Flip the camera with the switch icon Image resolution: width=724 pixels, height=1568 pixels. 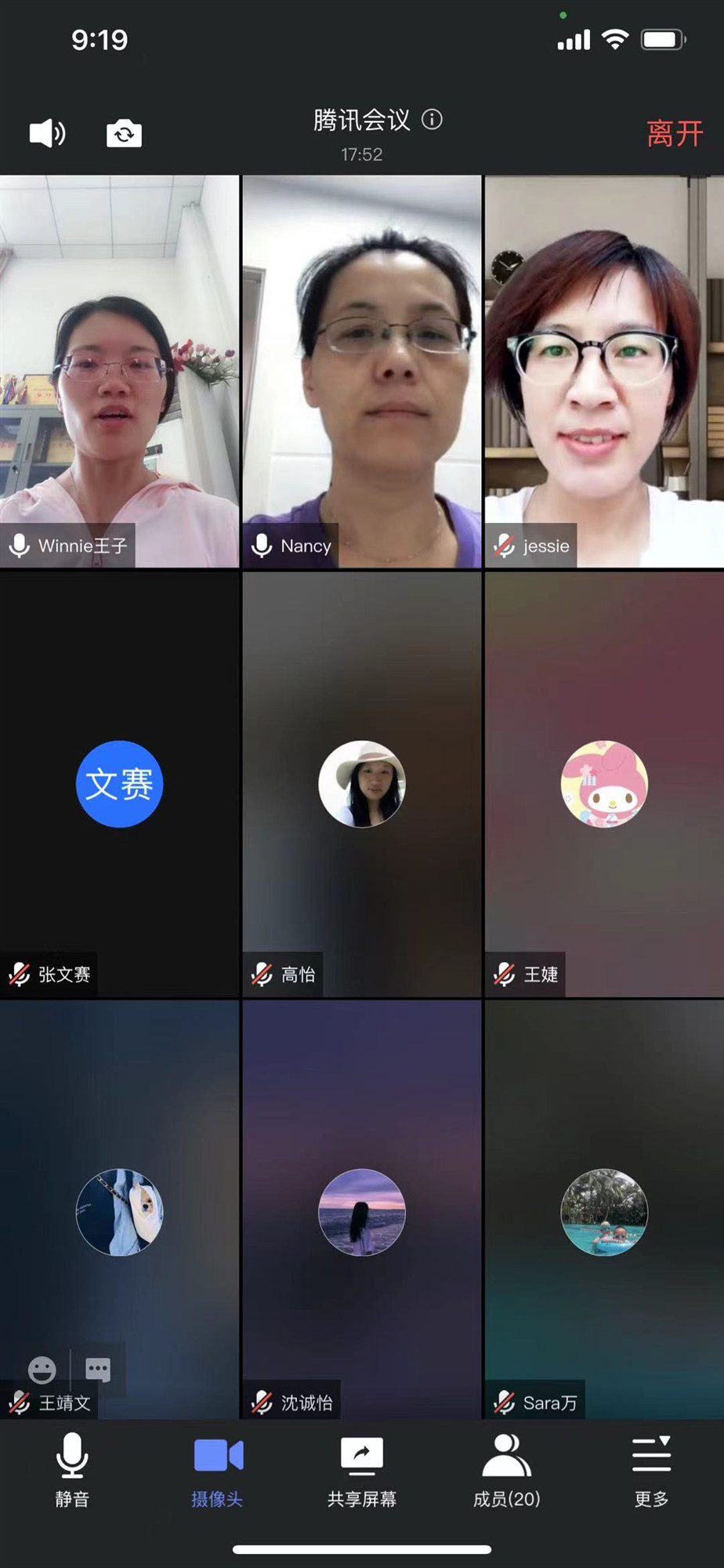tap(124, 133)
